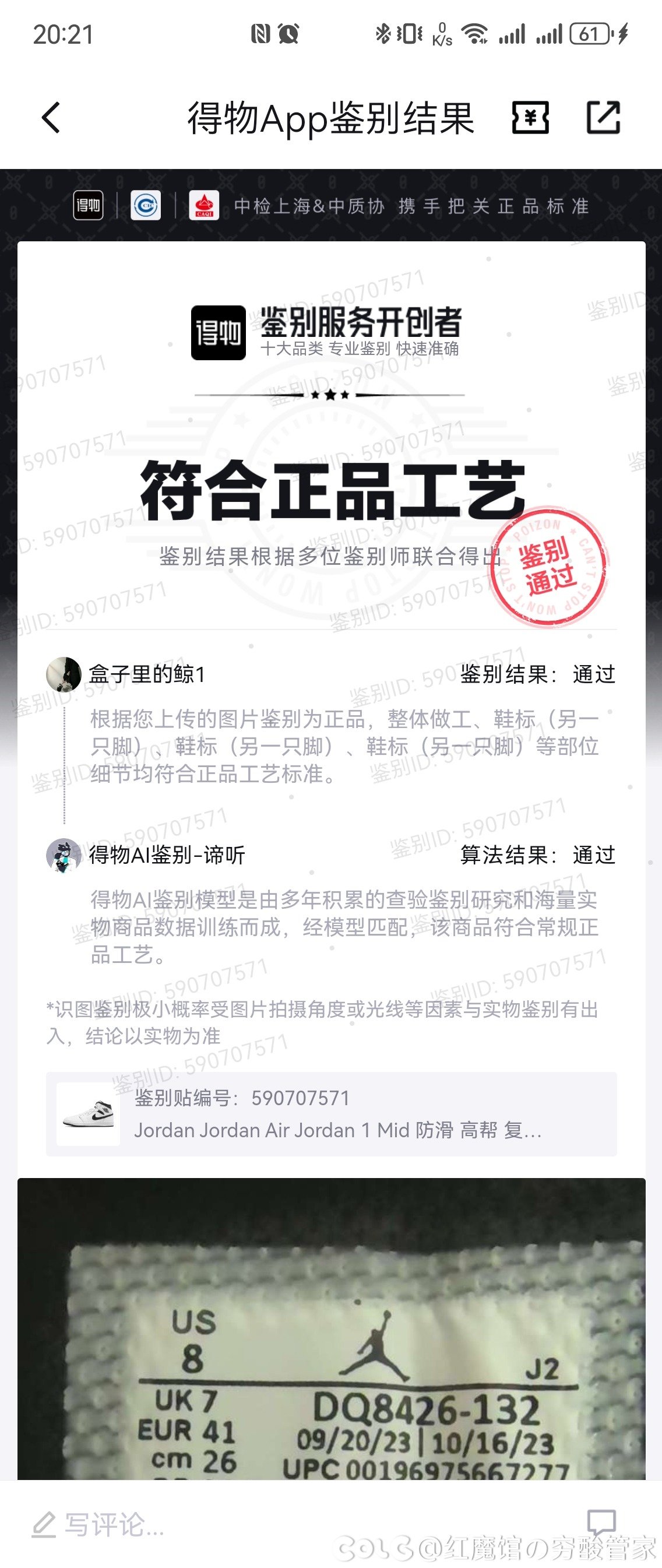Open the profile of appraiser 盒子里的鲸1

[65, 674]
